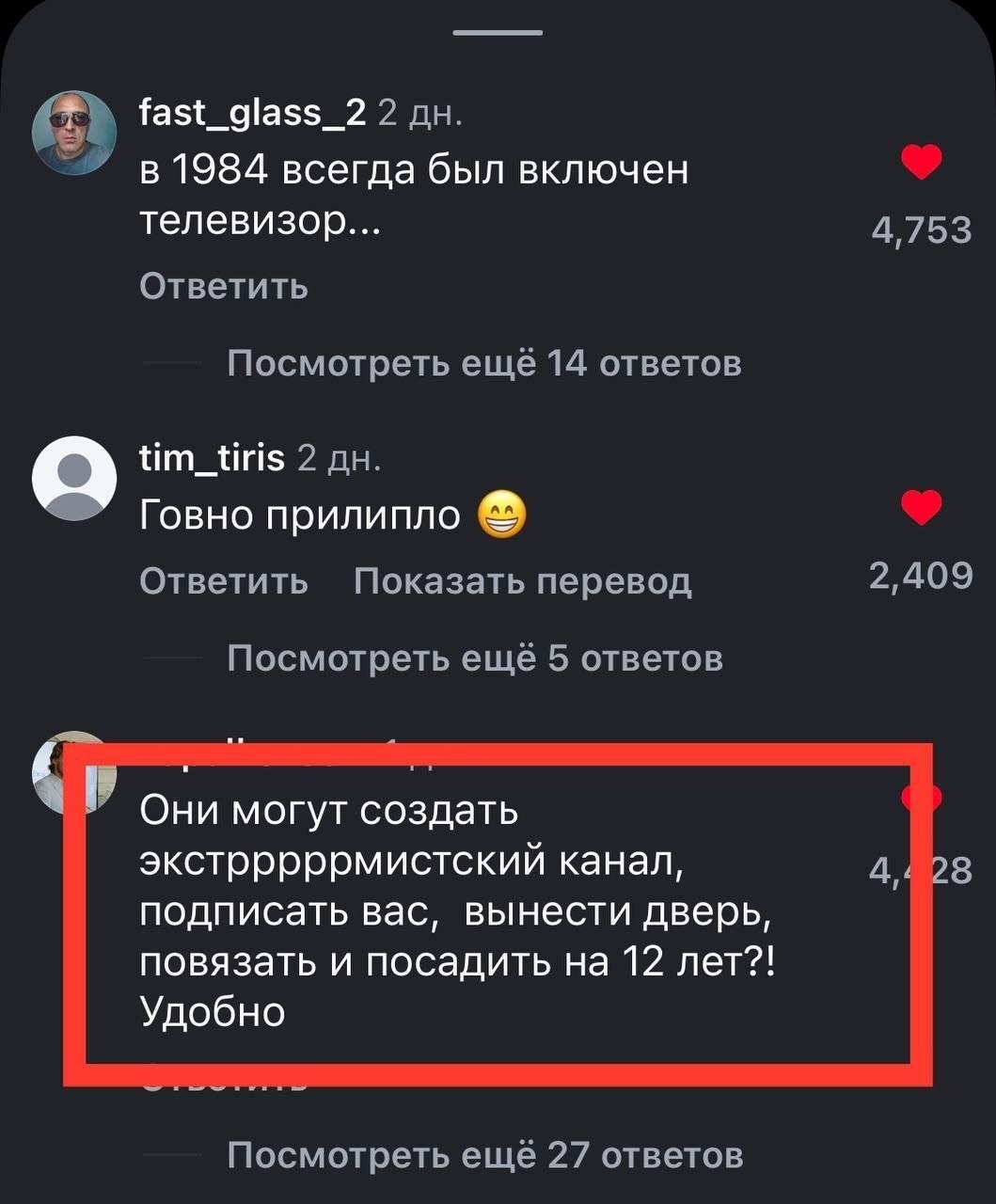Open the tim_tiris username link

[212, 458]
